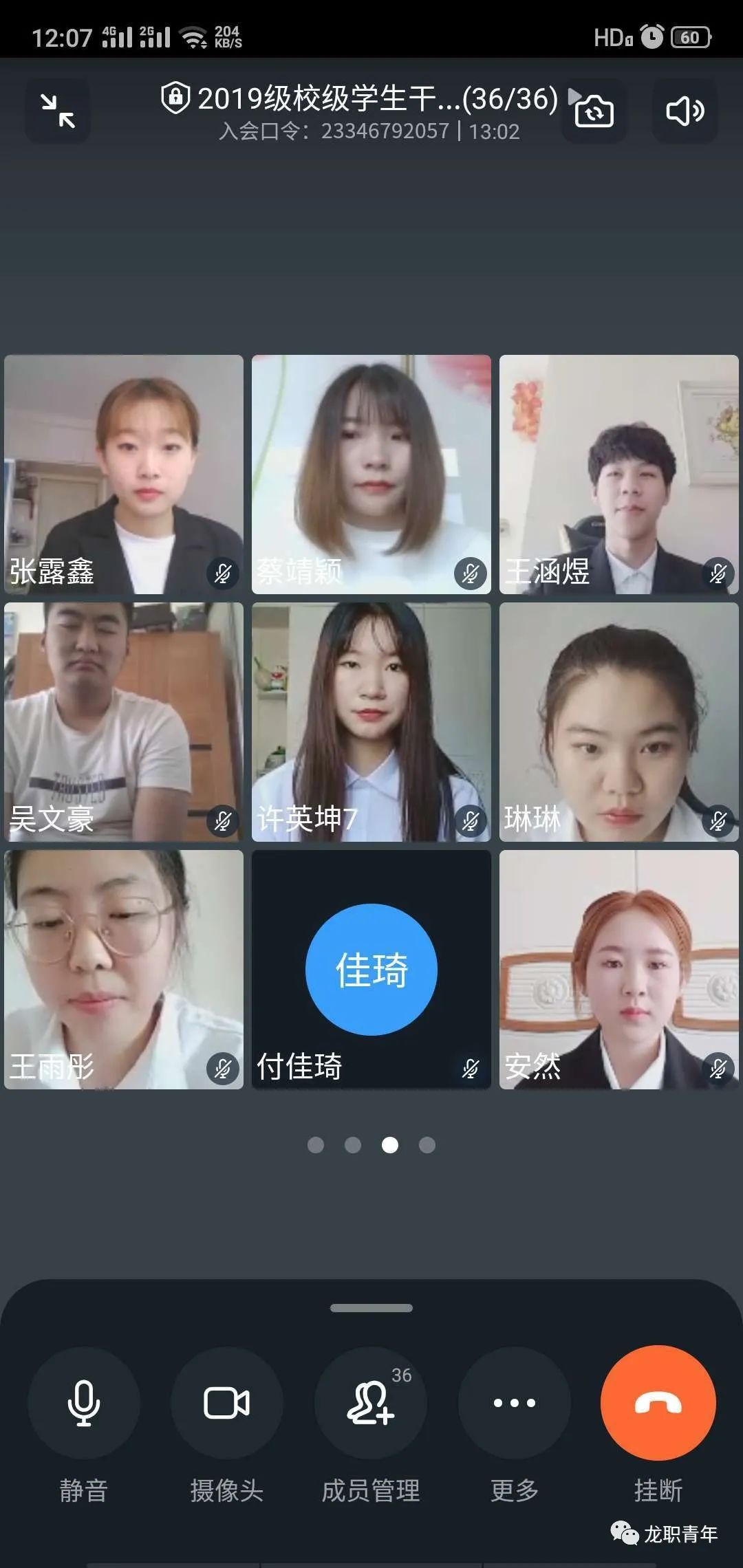Open the 更多 more options menu
Viewport: 743px width, 1568px height.
click(x=515, y=1403)
